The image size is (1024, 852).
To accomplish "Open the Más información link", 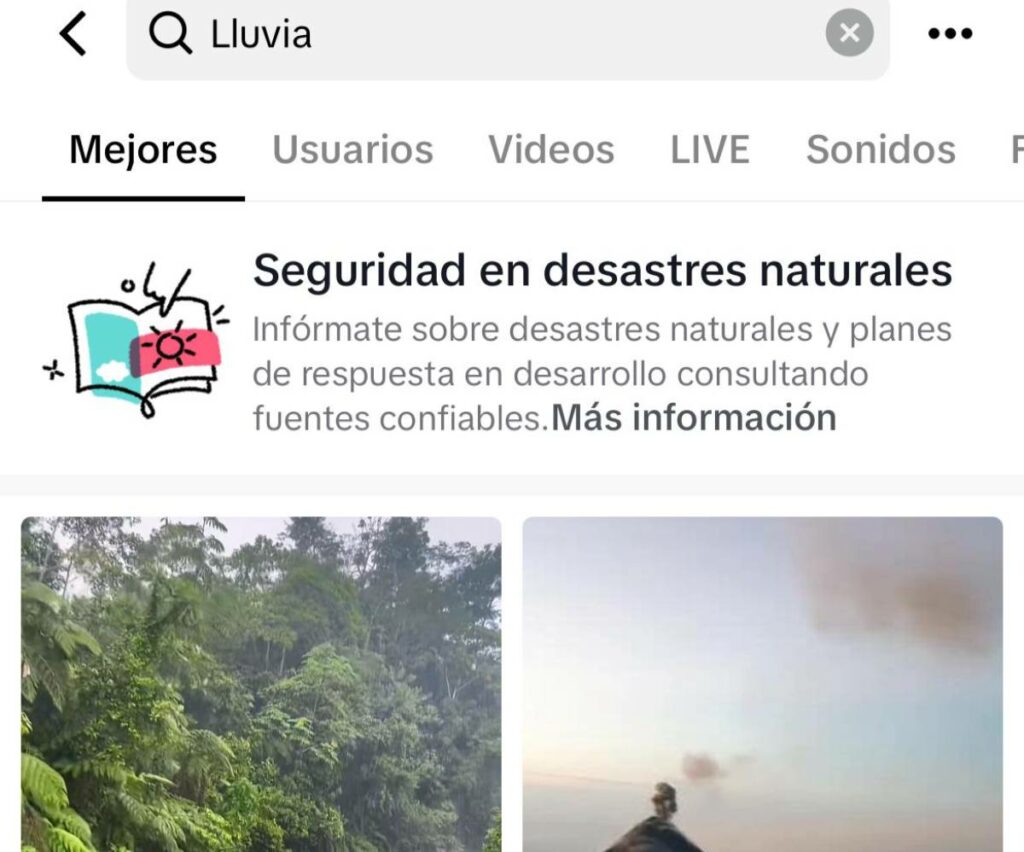I will (694, 417).
